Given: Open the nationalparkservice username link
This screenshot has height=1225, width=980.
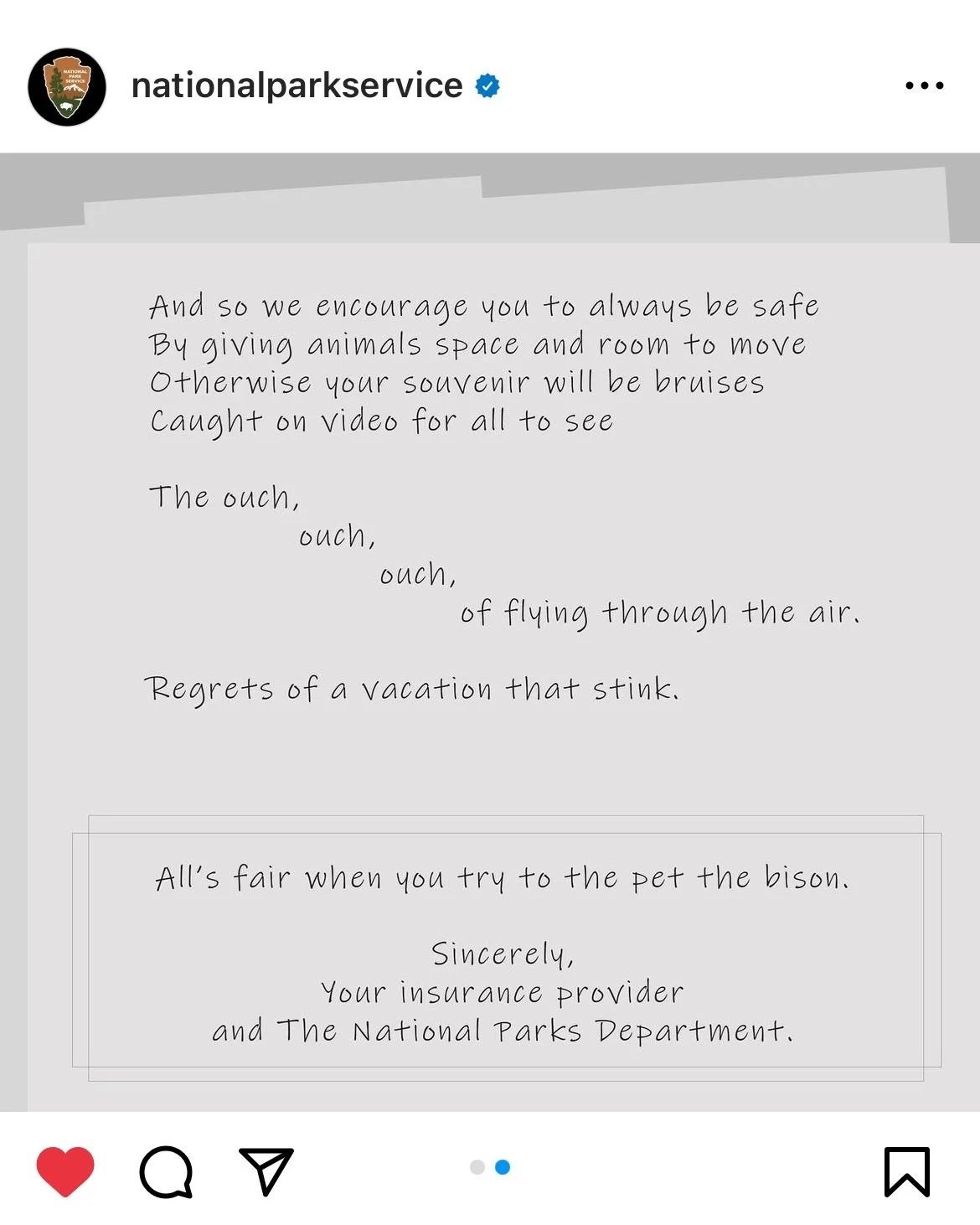Looking at the screenshot, I should (297, 85).
